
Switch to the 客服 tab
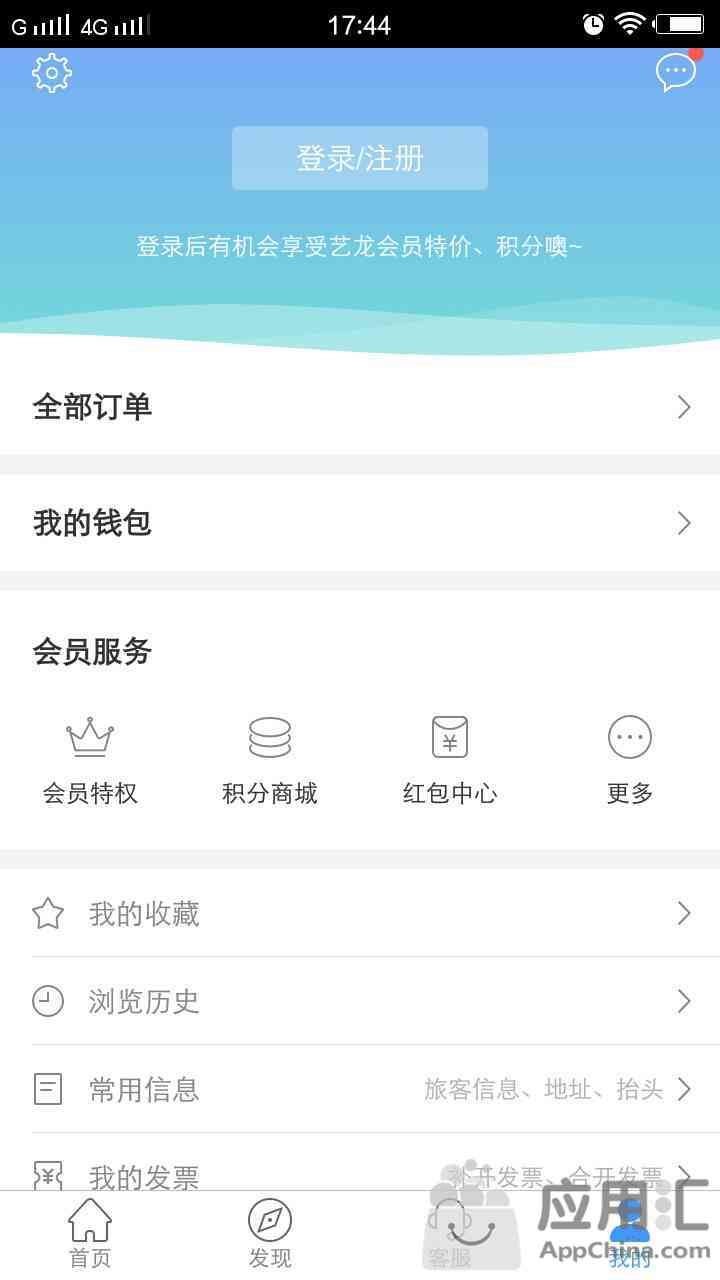[x=450, y=1235]
